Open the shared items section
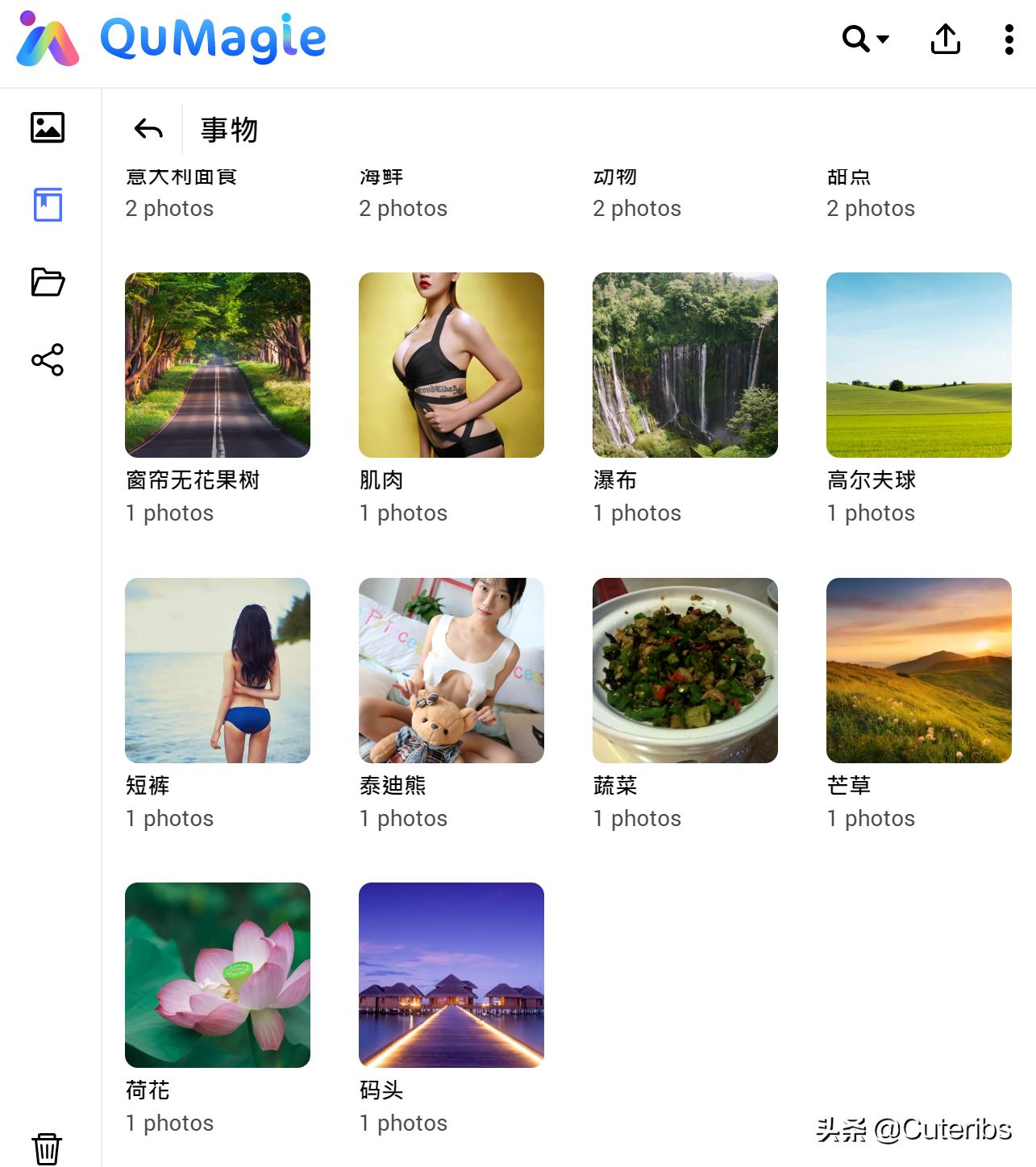Screen dimensions: 1036x1167 tap(48, 359)
